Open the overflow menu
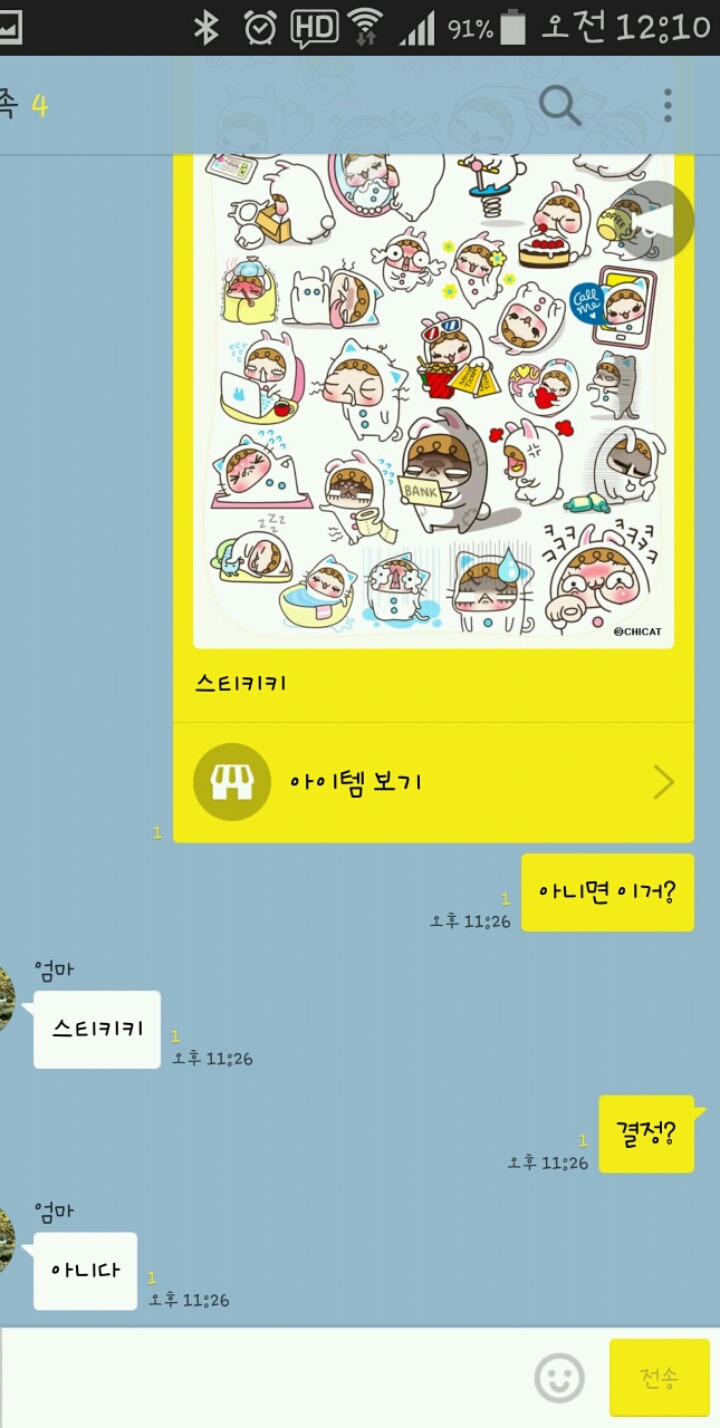720x1428 pixels. [x=667, y=105]
